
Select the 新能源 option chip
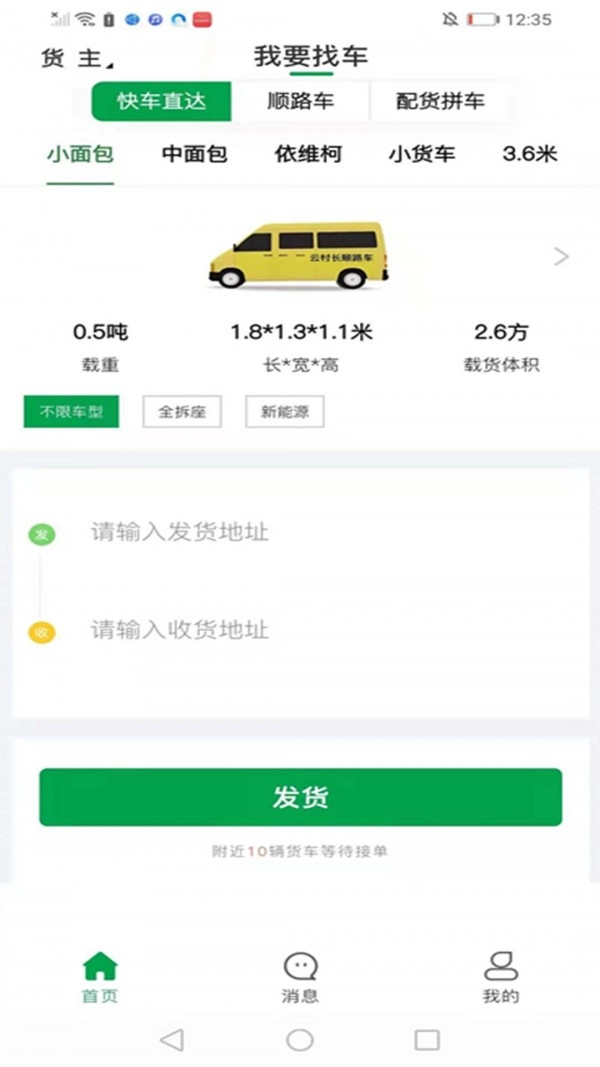click(284, 412)
